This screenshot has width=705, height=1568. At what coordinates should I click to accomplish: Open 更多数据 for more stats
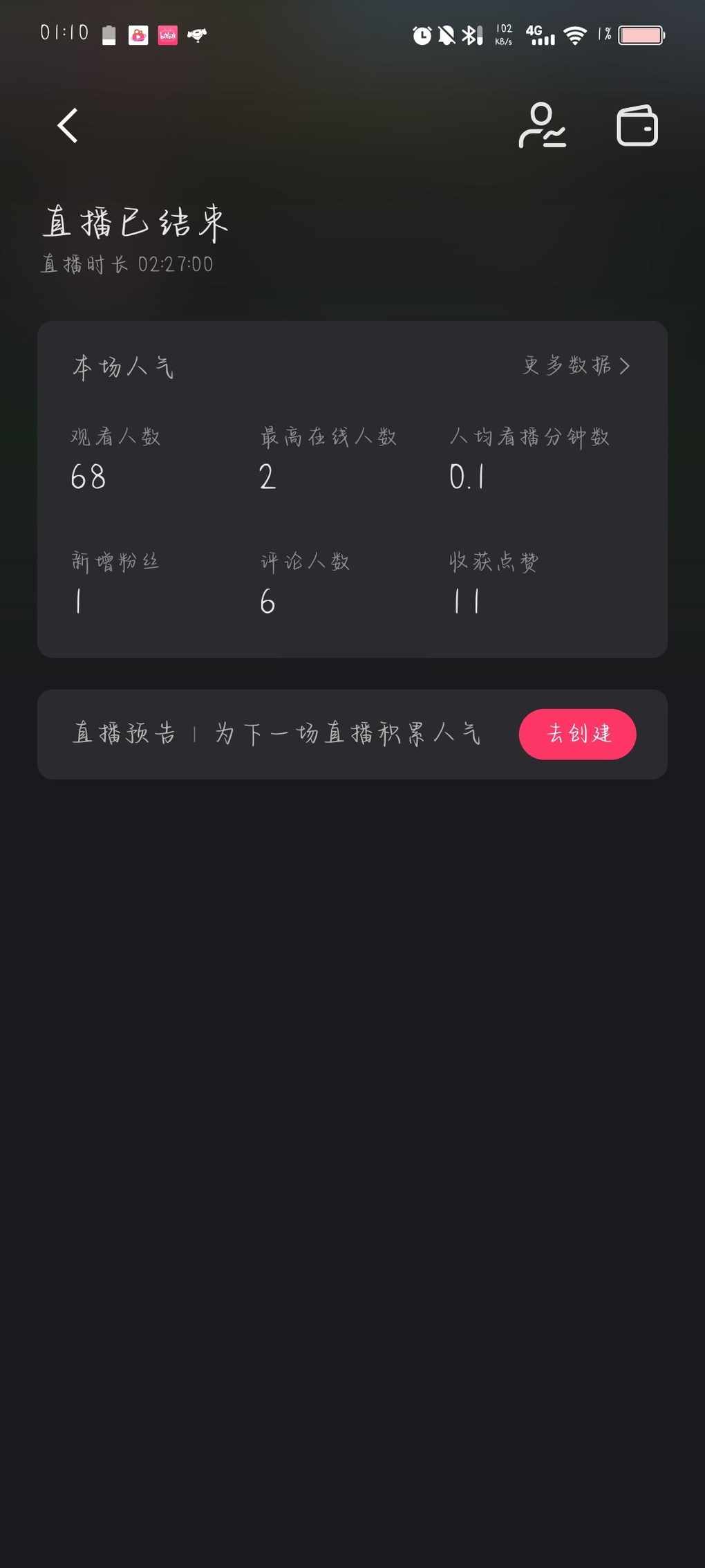coord(576,365)
